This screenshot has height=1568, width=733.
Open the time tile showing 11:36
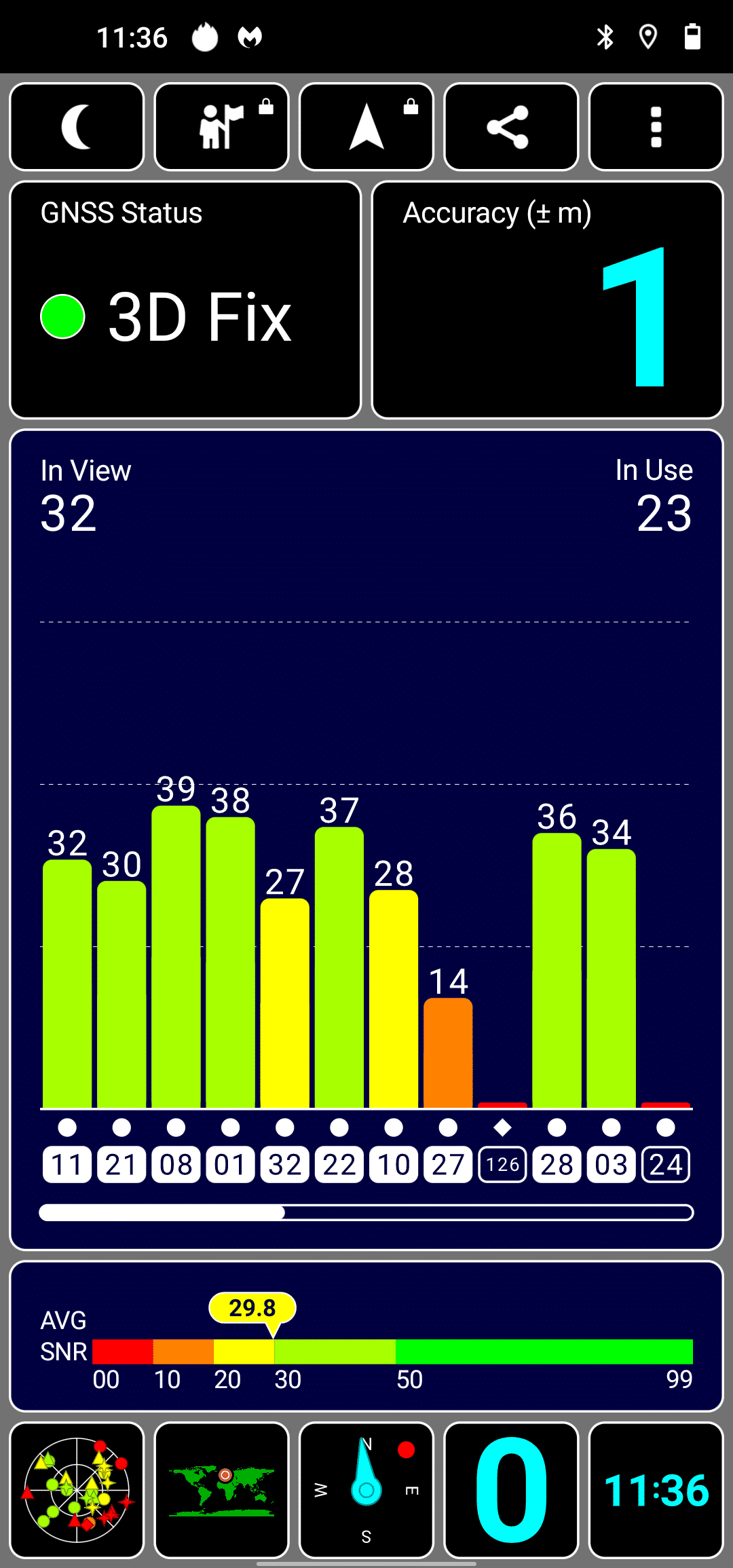656,1490
